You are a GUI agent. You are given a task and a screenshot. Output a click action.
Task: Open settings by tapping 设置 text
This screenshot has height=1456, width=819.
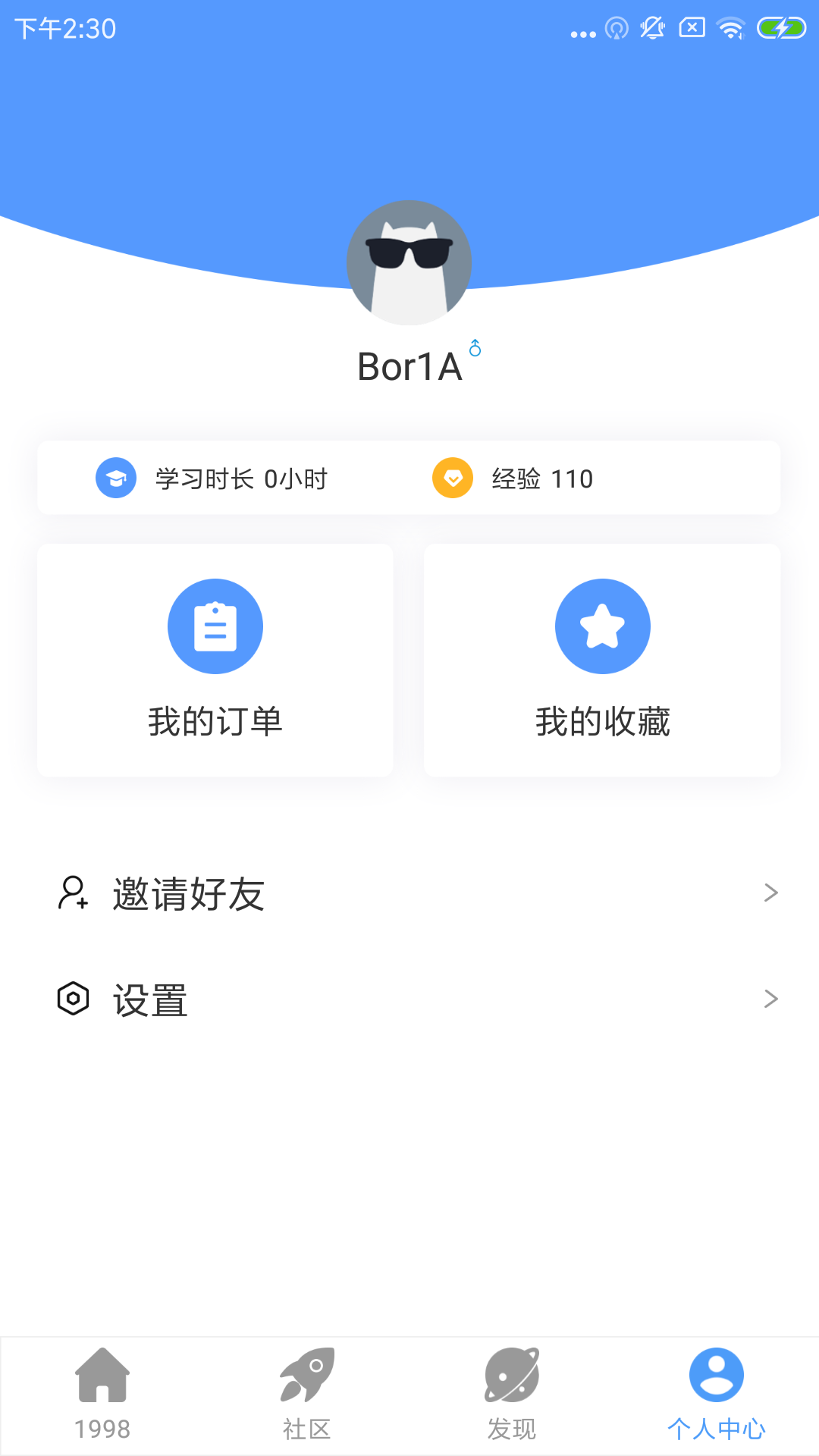pos(150,999)
